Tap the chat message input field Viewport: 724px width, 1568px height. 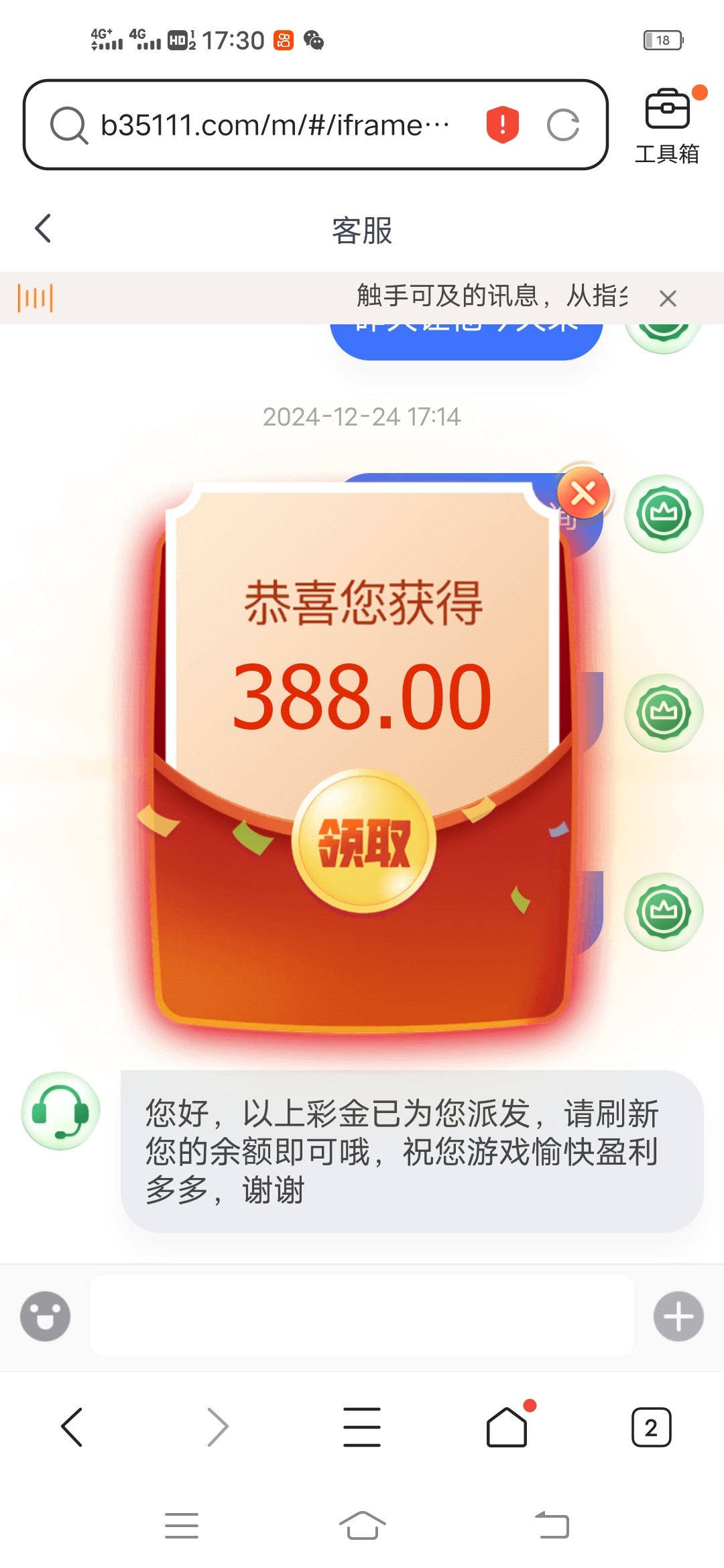click(x=362, y=1316)
